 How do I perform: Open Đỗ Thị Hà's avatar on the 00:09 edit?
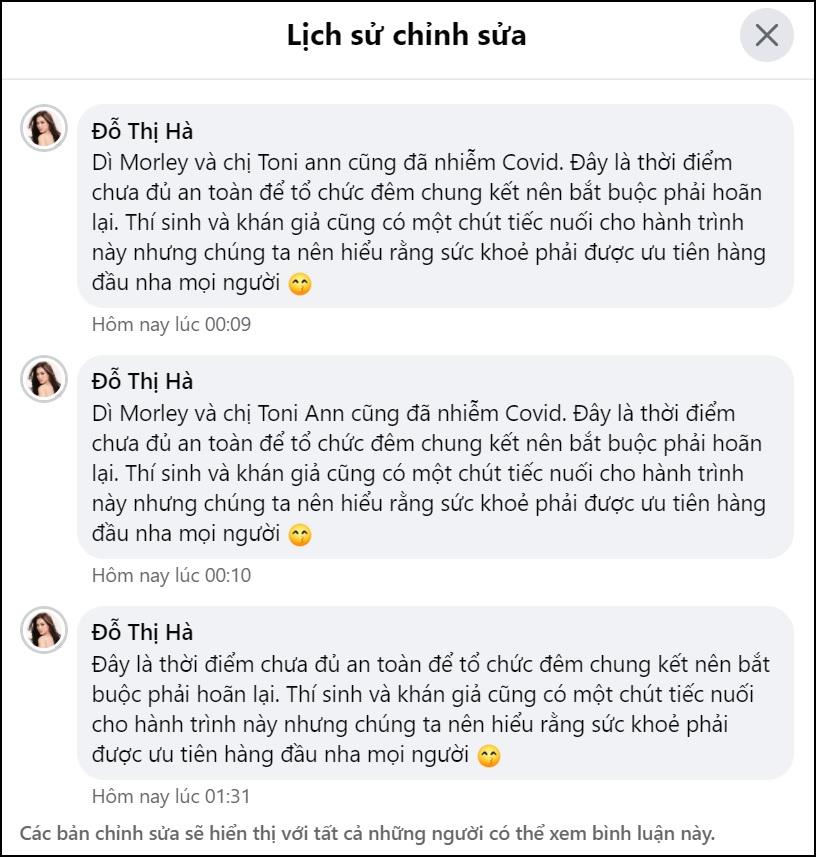point(44,128)
